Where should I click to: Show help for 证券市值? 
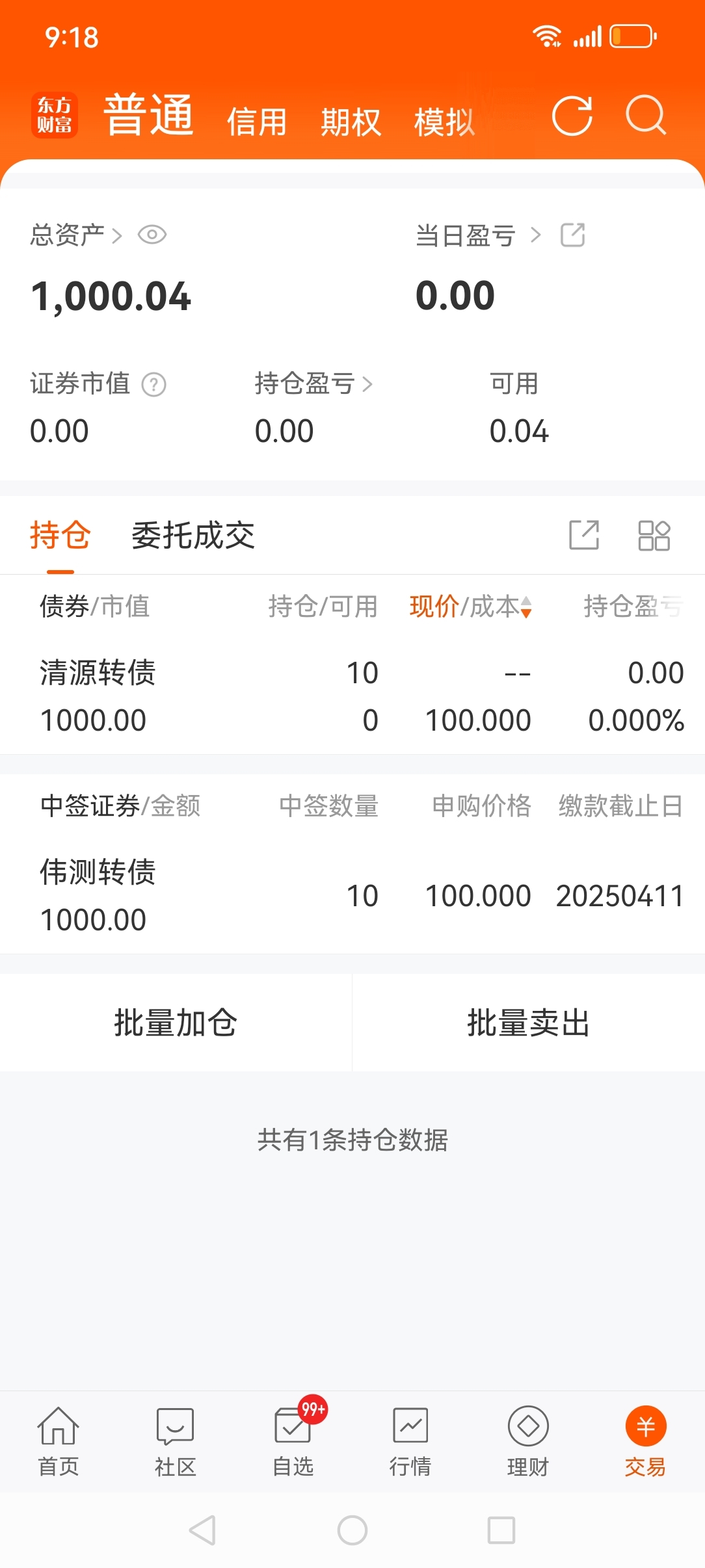coord(154,384)
